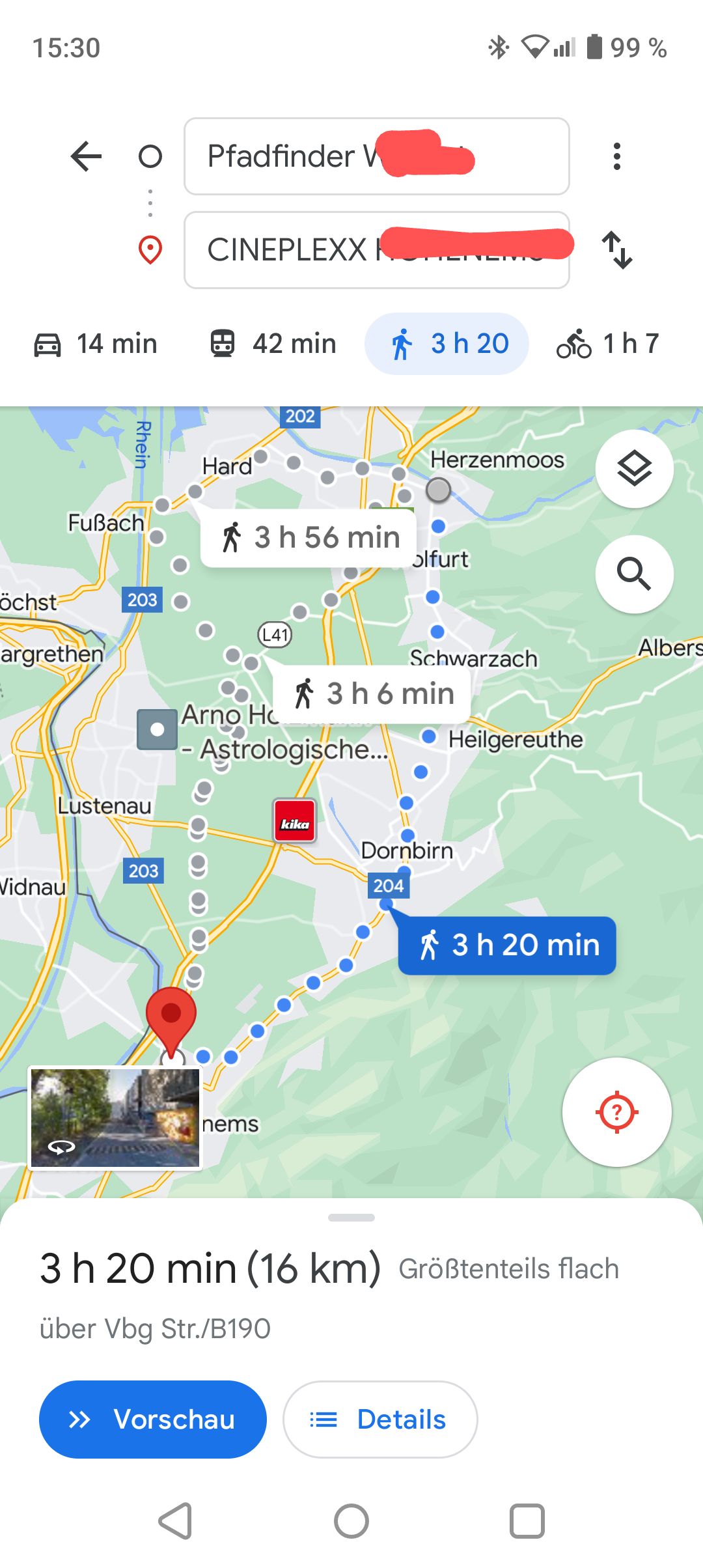Tap the kika store marker on map

[295, 822]
